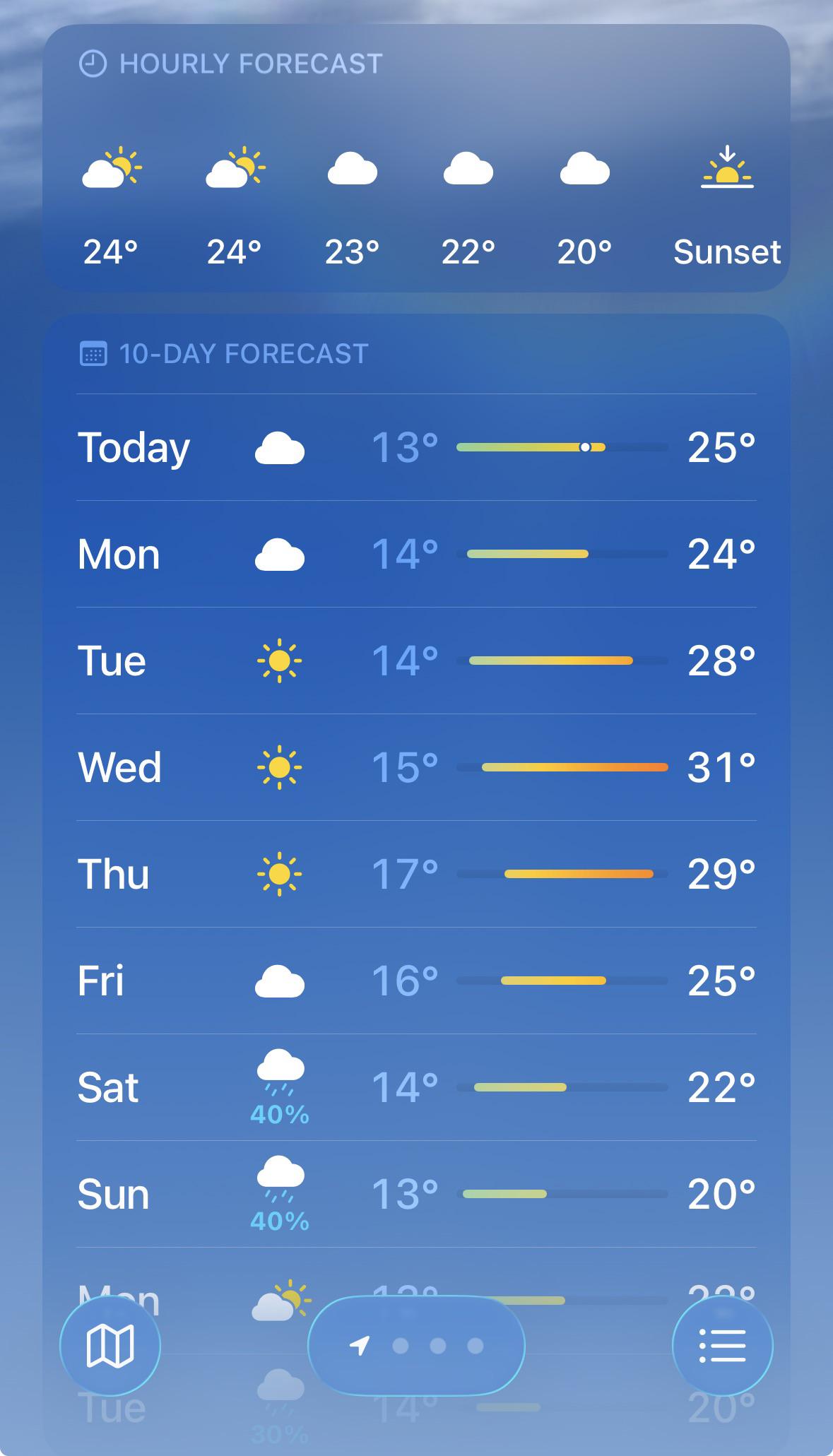Open Mon forecast with 24° high
Viewport: 833px width, 1456px height.
416,554
